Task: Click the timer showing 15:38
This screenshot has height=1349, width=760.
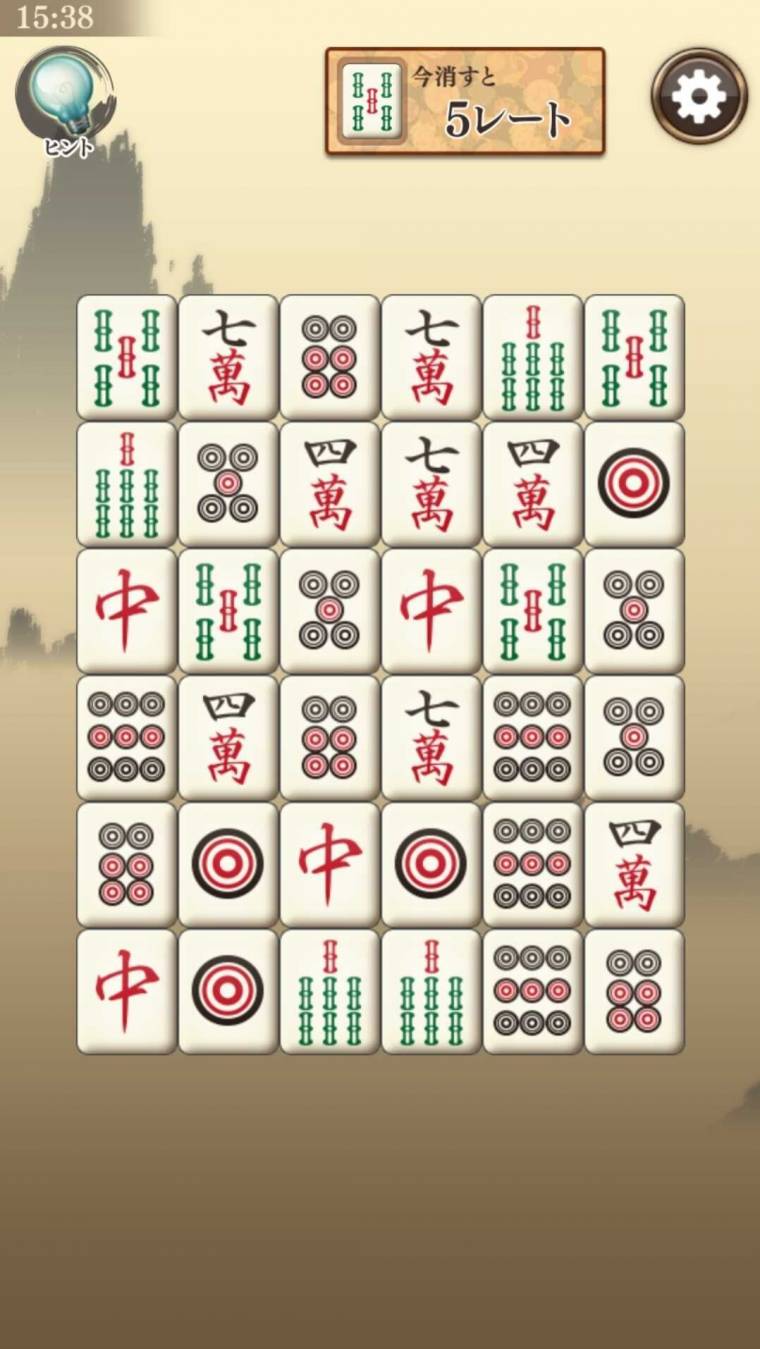Action: pyautogui.click(x=57, y=14)
